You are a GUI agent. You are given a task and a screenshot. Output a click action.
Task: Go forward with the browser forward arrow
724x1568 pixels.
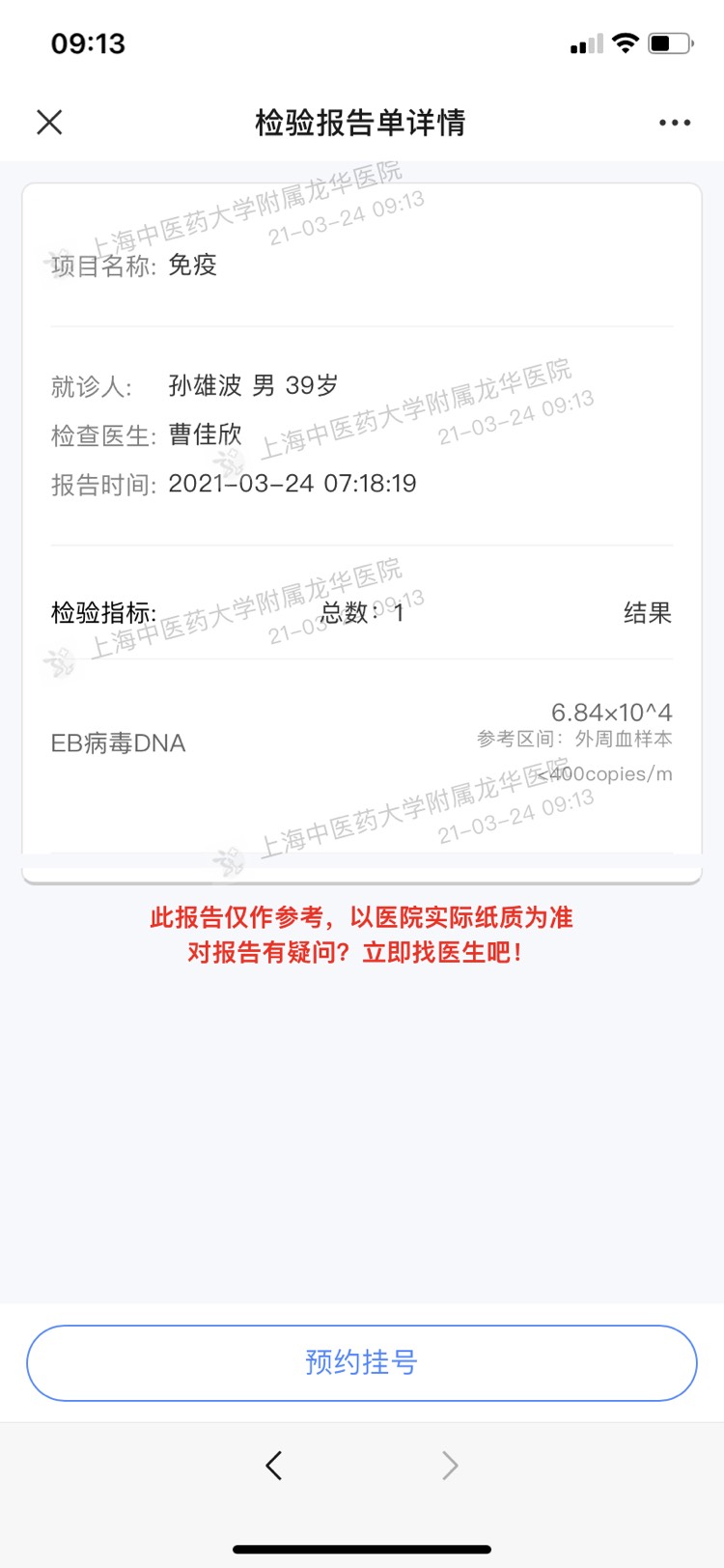point(450,1466)
